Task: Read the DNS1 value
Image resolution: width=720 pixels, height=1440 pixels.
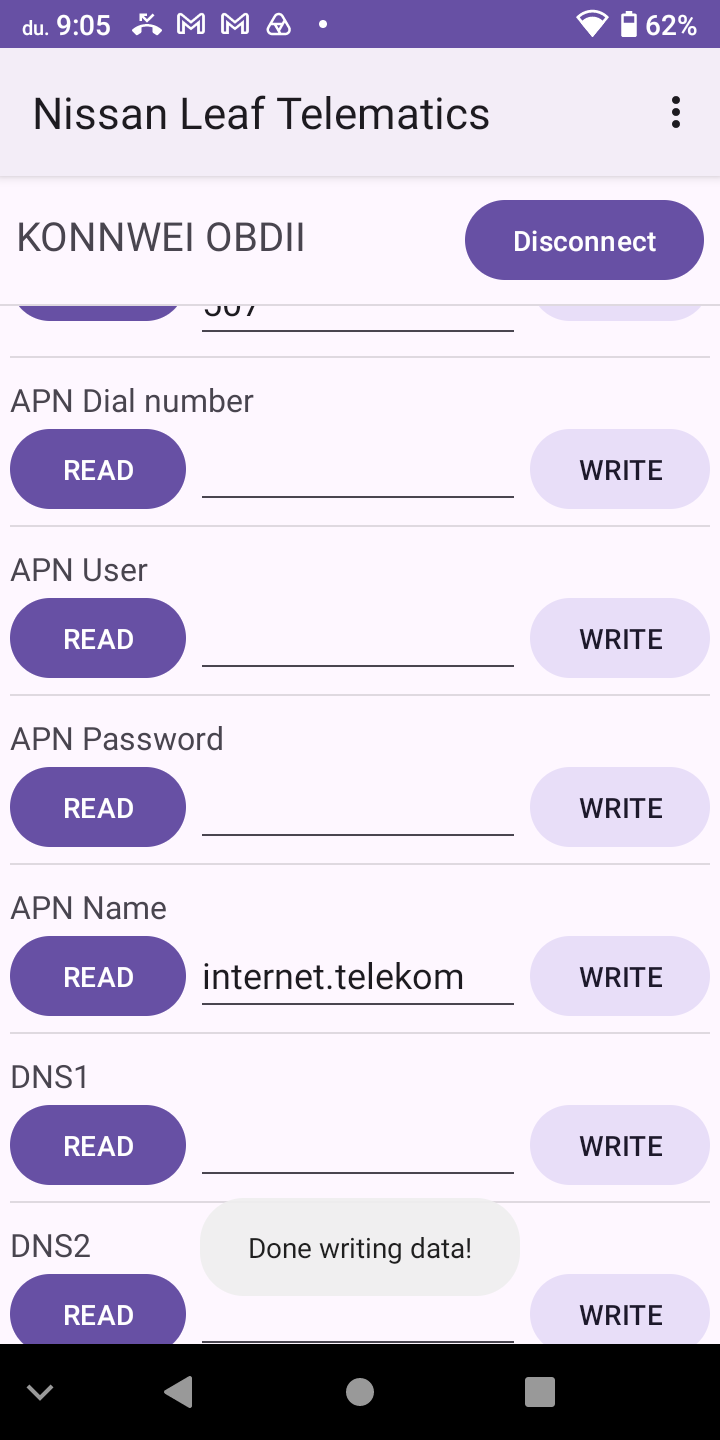Action: pyautogui.click(x=98, y=1145)
